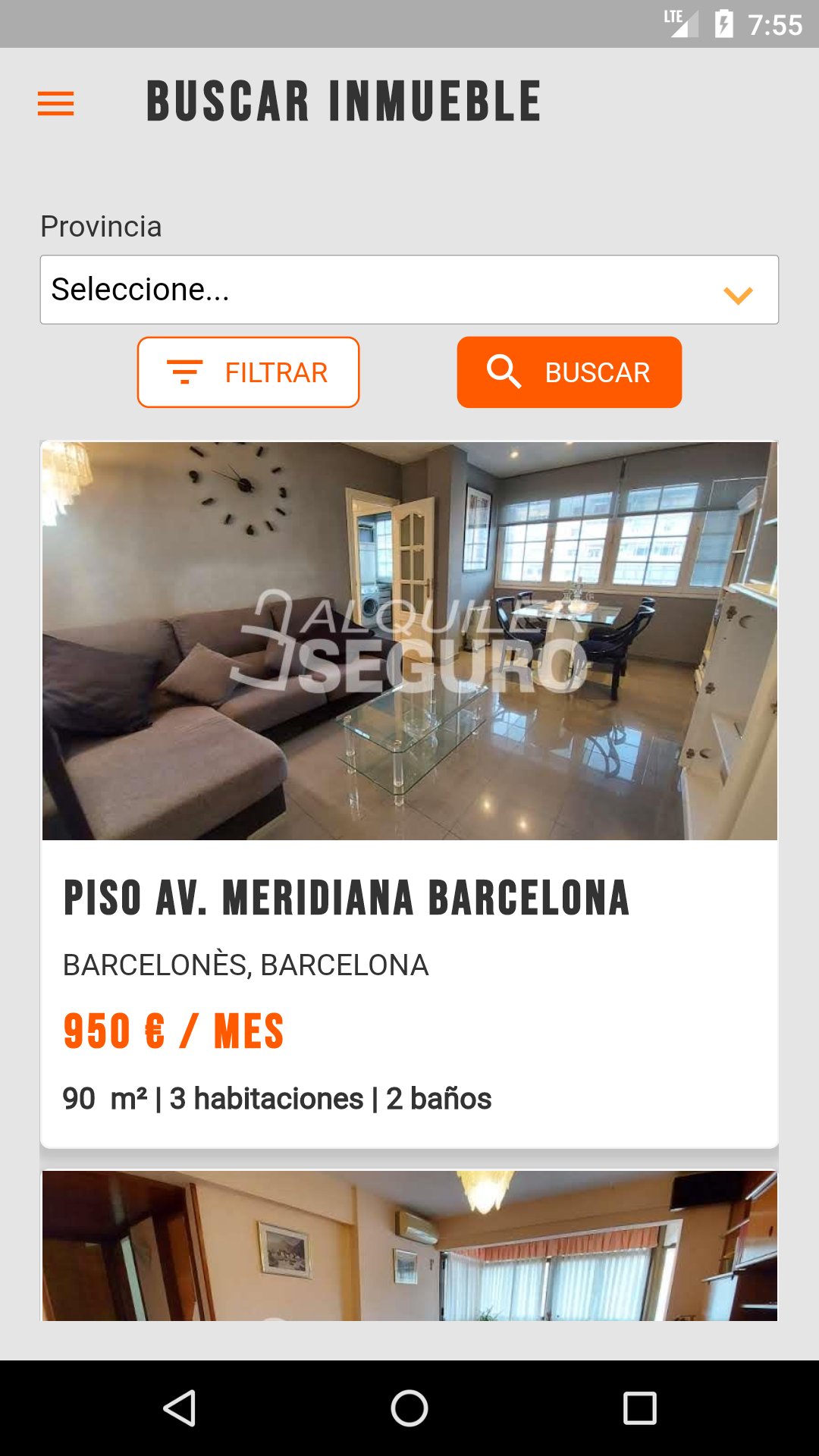Go to the home screen

coord(409,1408)
